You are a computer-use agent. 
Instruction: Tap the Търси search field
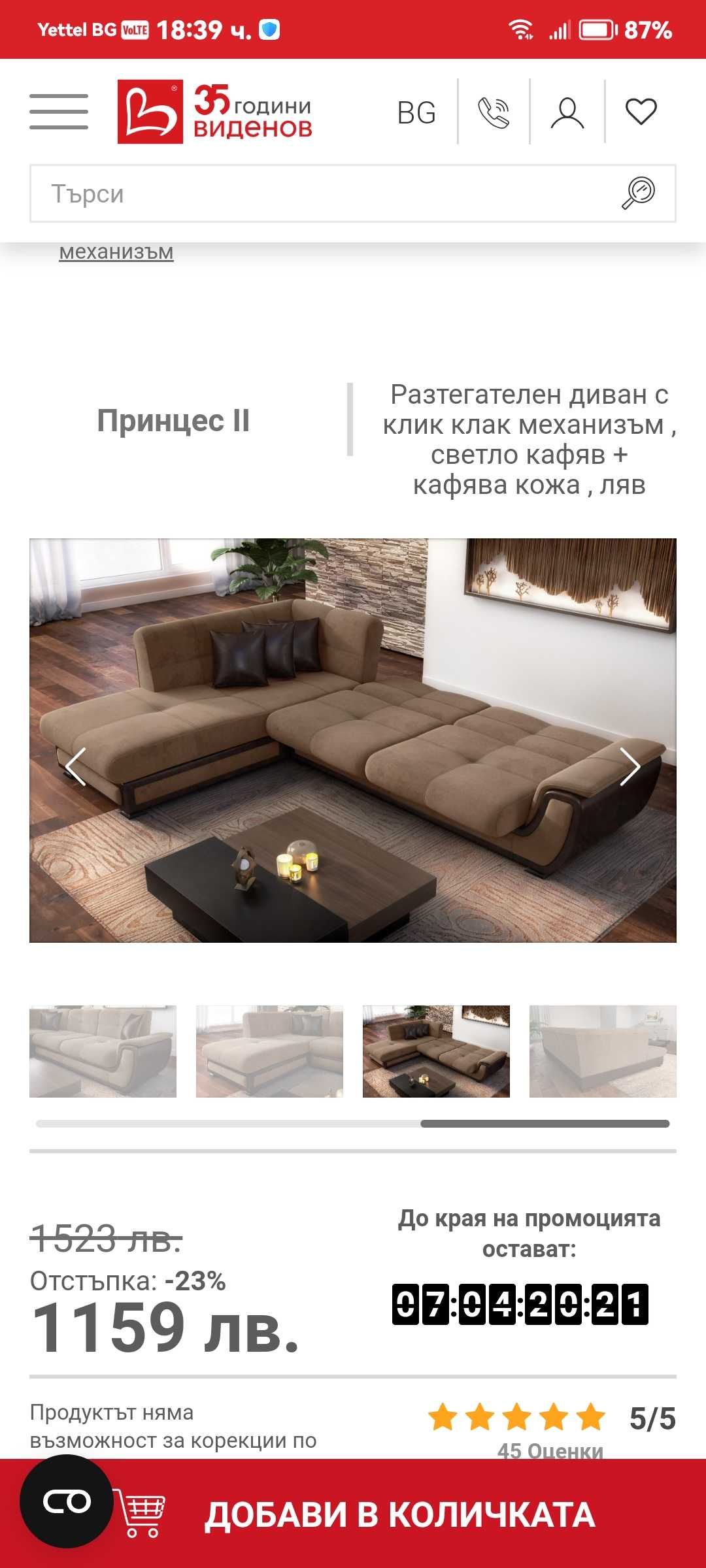320,194
